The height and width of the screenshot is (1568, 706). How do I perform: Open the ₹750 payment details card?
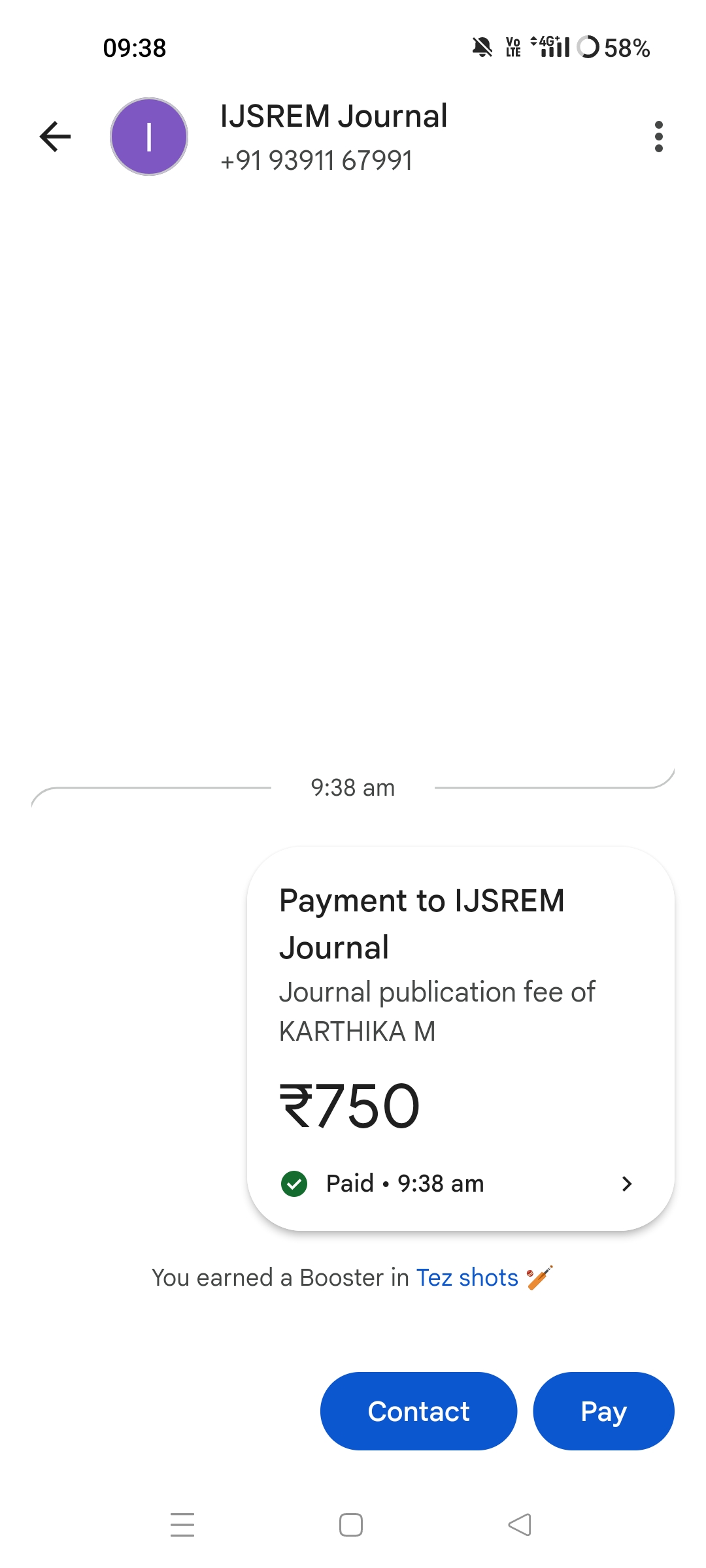coord(460,1039)
